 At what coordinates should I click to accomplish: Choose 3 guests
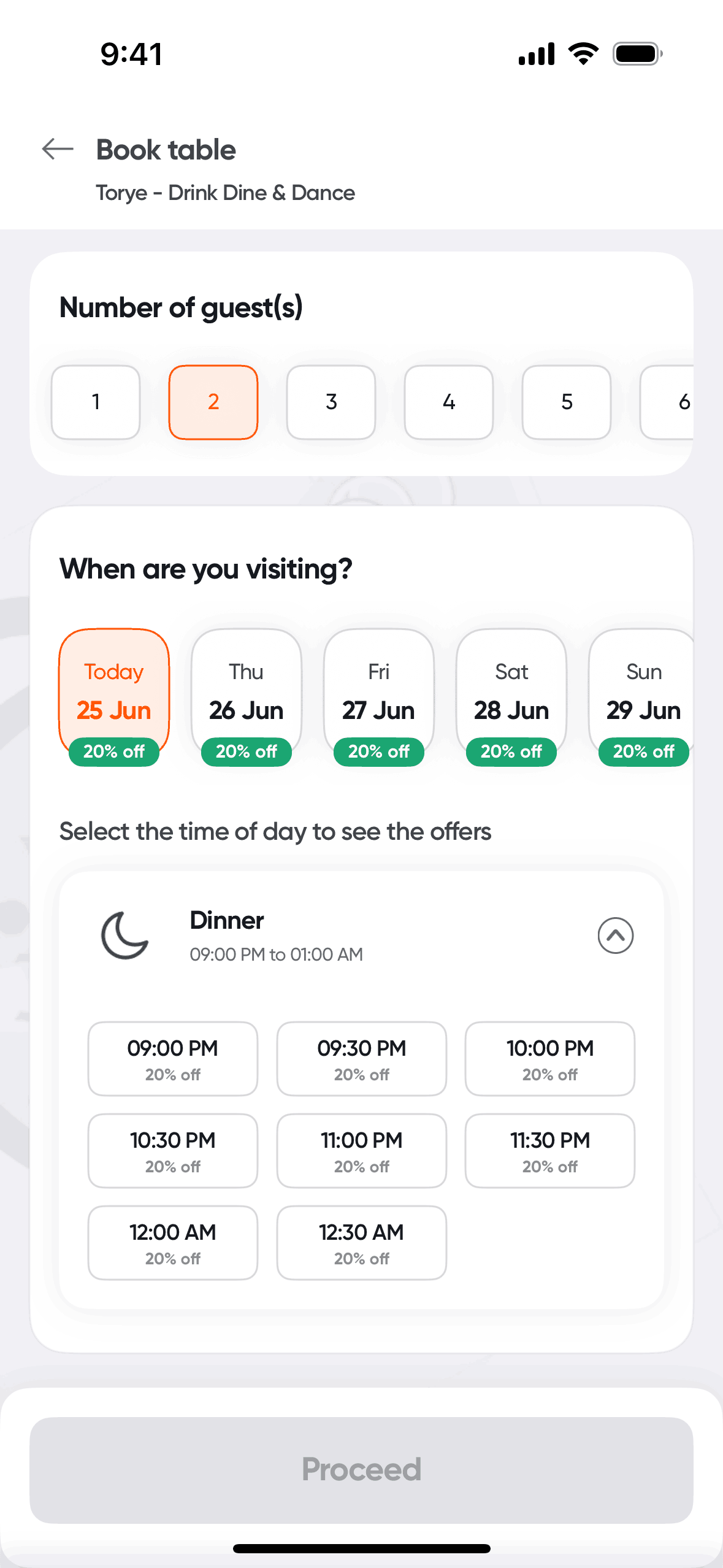click(331, 402)
